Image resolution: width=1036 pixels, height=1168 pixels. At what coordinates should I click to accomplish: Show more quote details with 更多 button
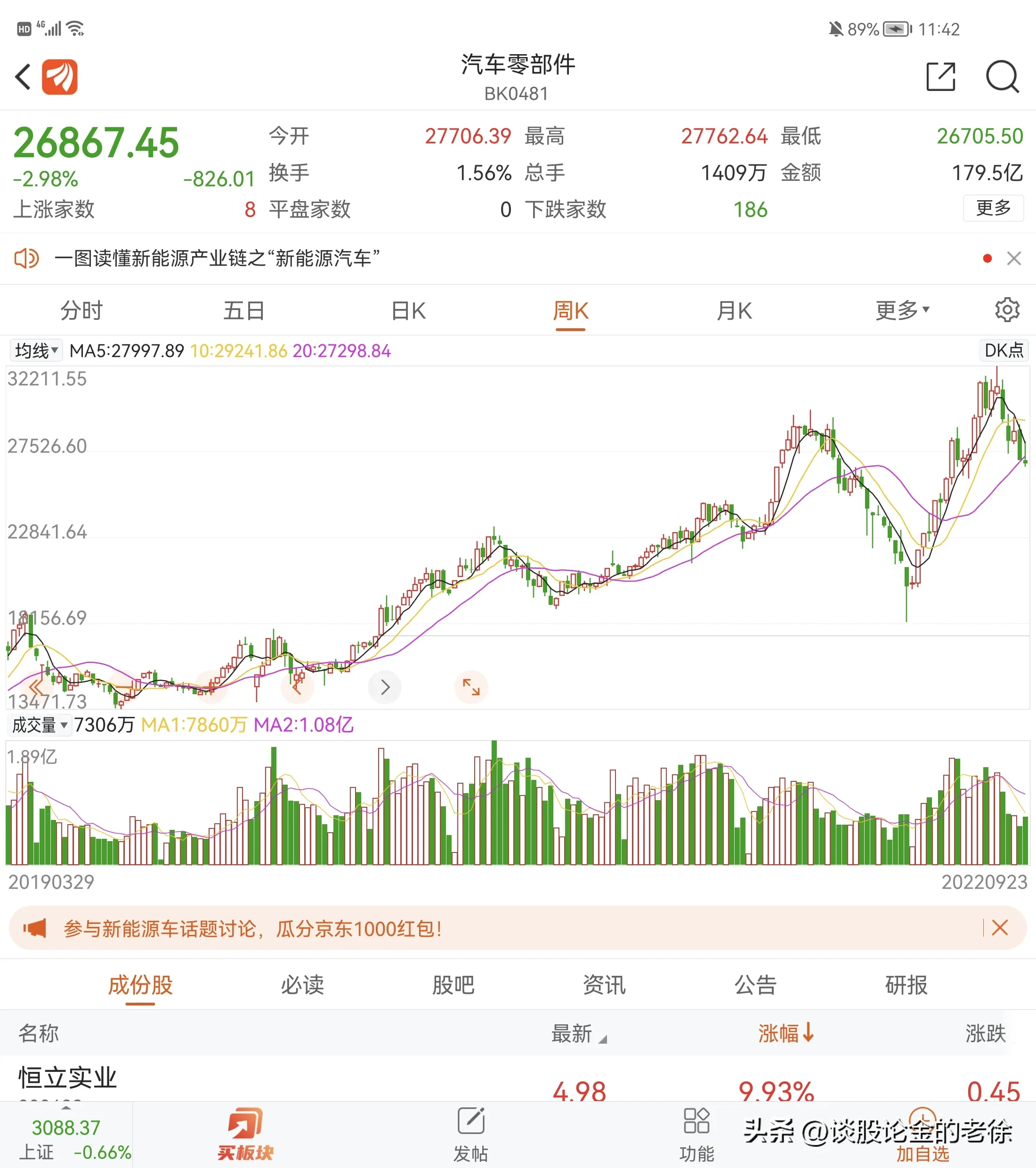pos(993,208)
